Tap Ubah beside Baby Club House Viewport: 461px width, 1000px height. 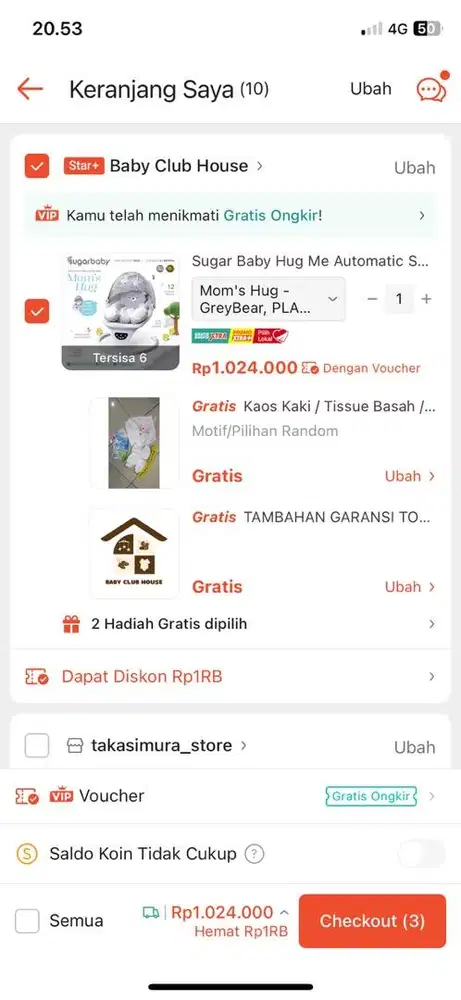[x=414, y=168]
